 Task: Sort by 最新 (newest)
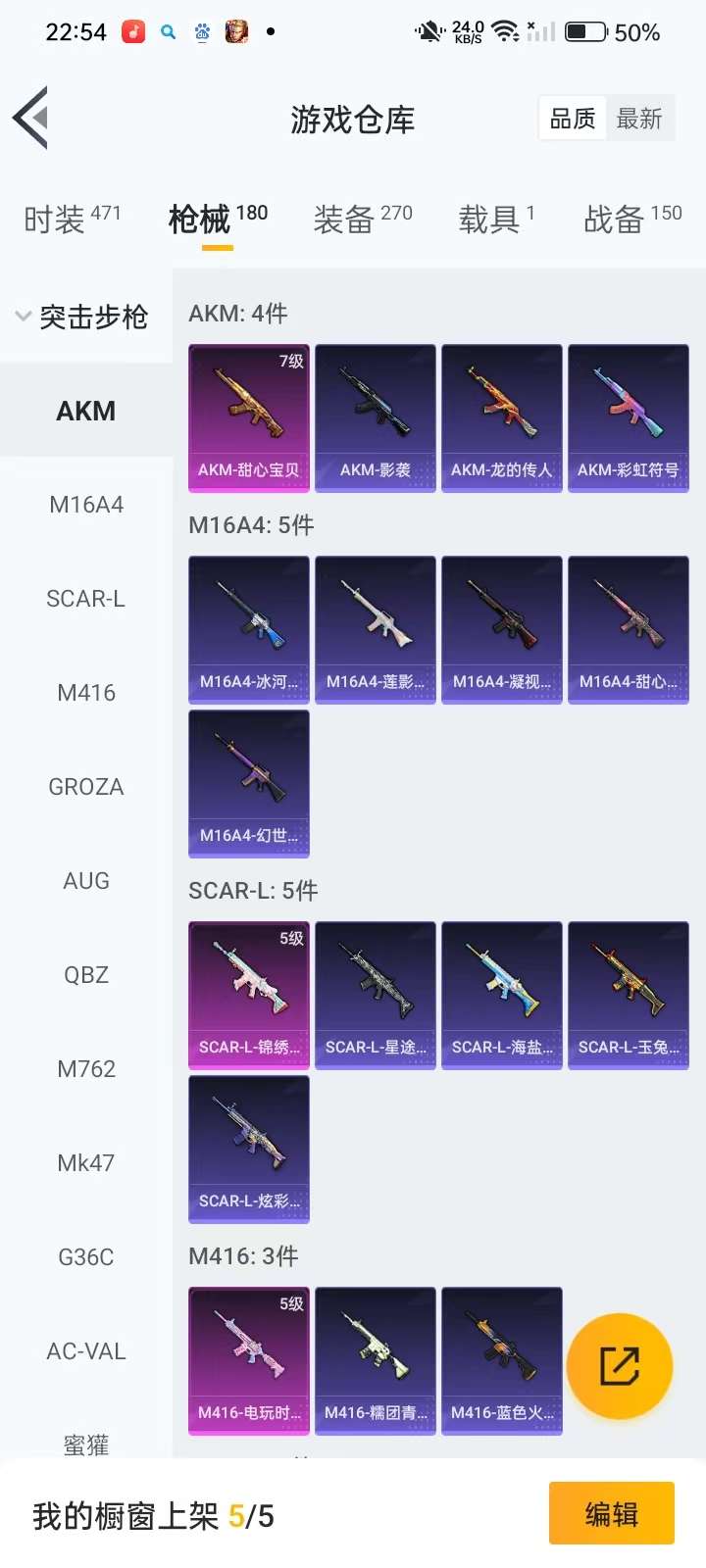[x=639, y=120]
